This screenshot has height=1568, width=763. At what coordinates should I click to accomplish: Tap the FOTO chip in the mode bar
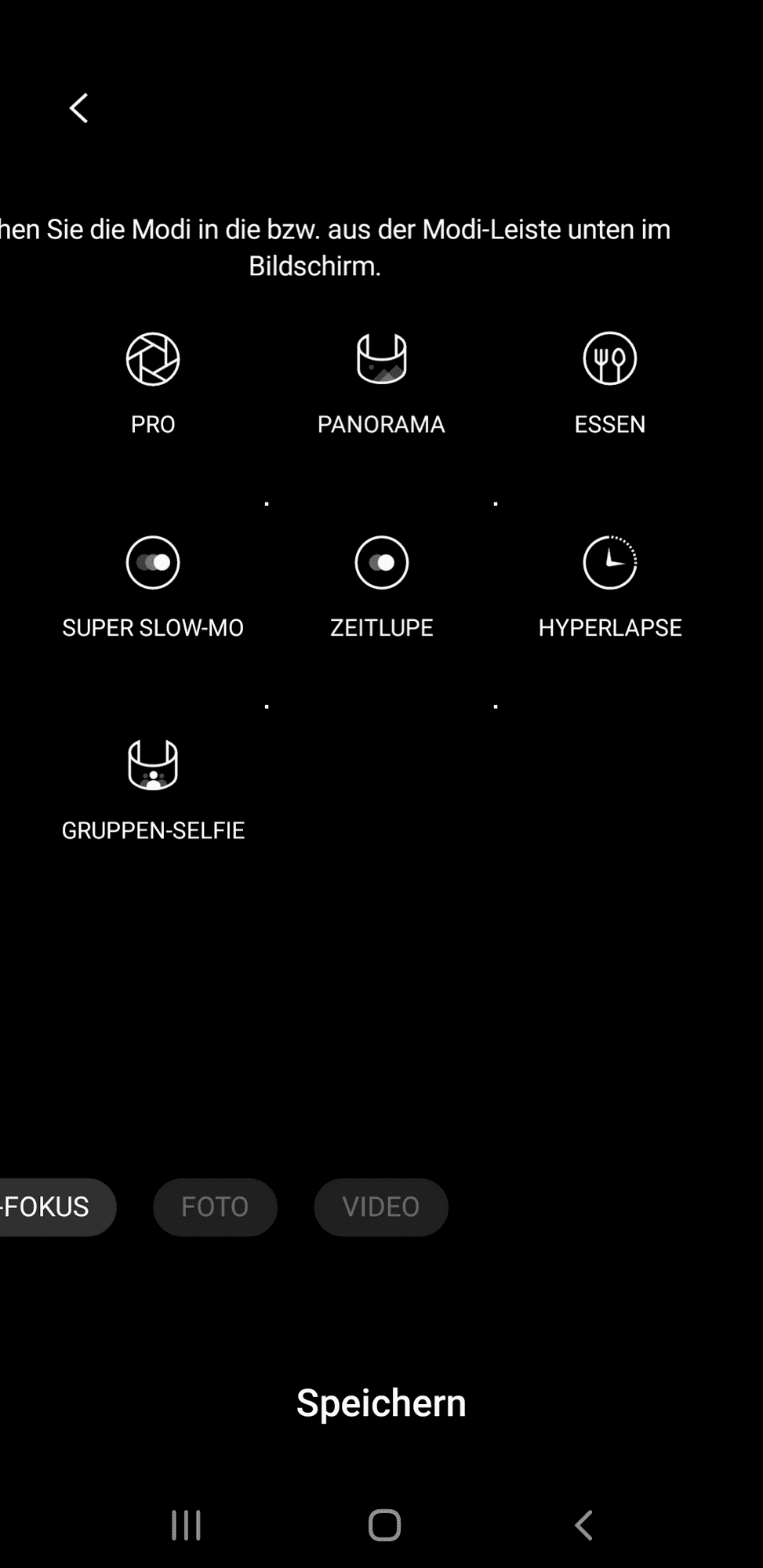pyautogui.click(x=215, y=1207)
